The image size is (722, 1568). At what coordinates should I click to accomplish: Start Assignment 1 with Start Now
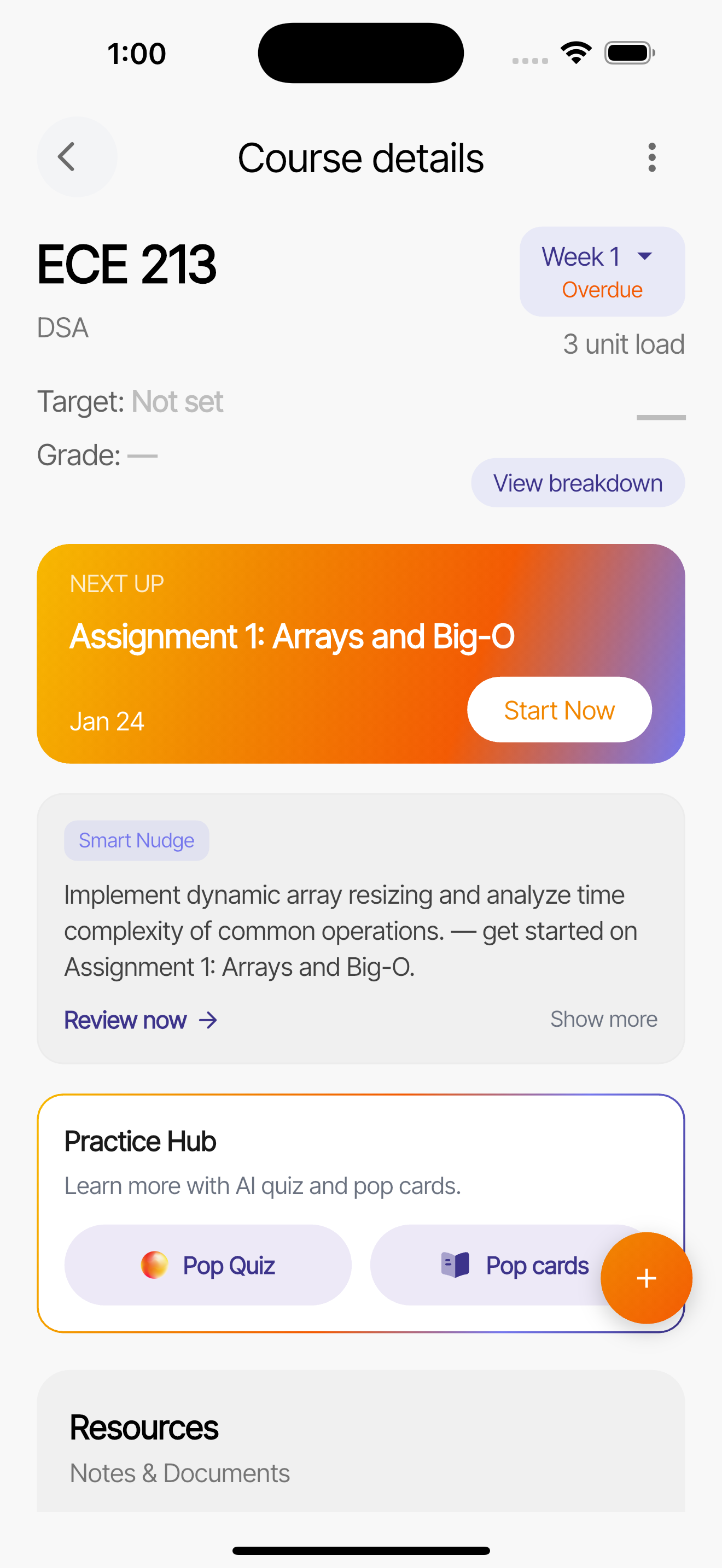click(559, 710)
